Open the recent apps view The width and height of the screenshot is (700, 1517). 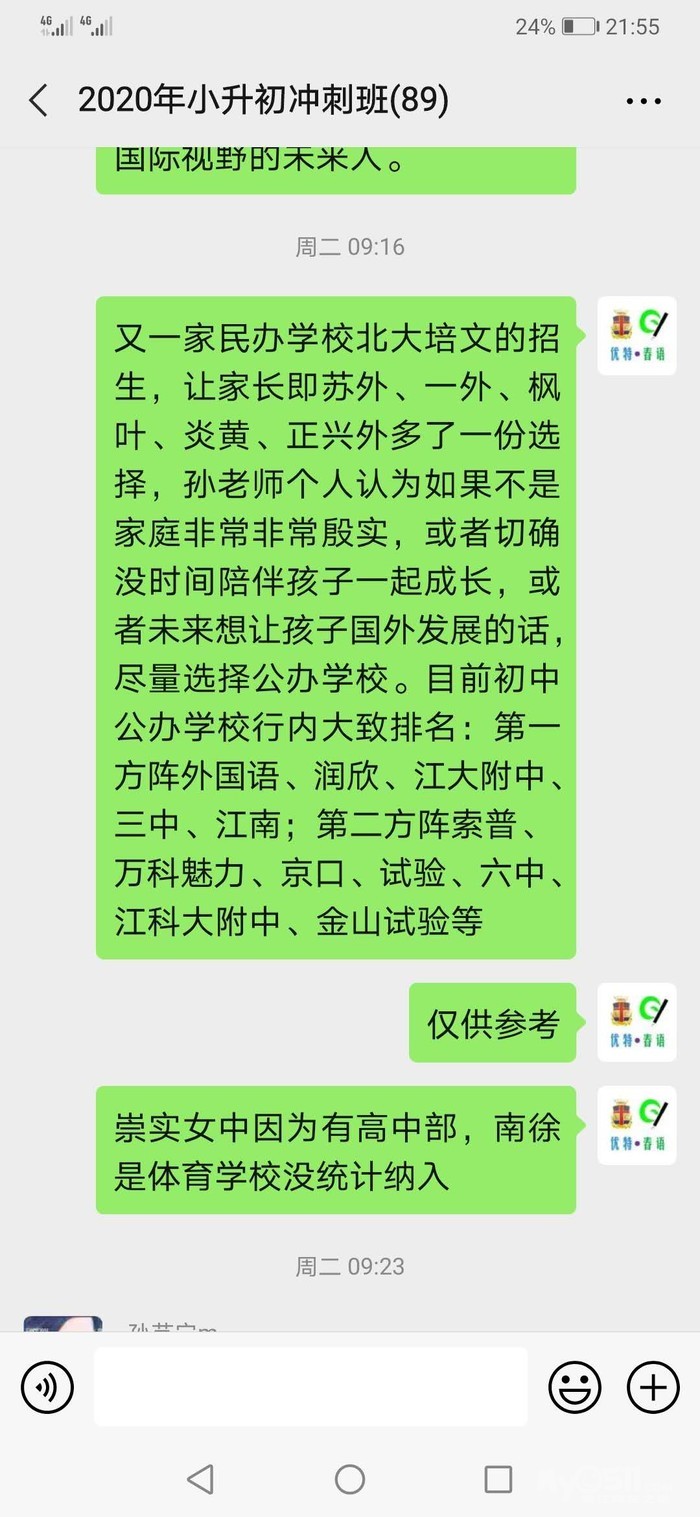(498, 1479)
